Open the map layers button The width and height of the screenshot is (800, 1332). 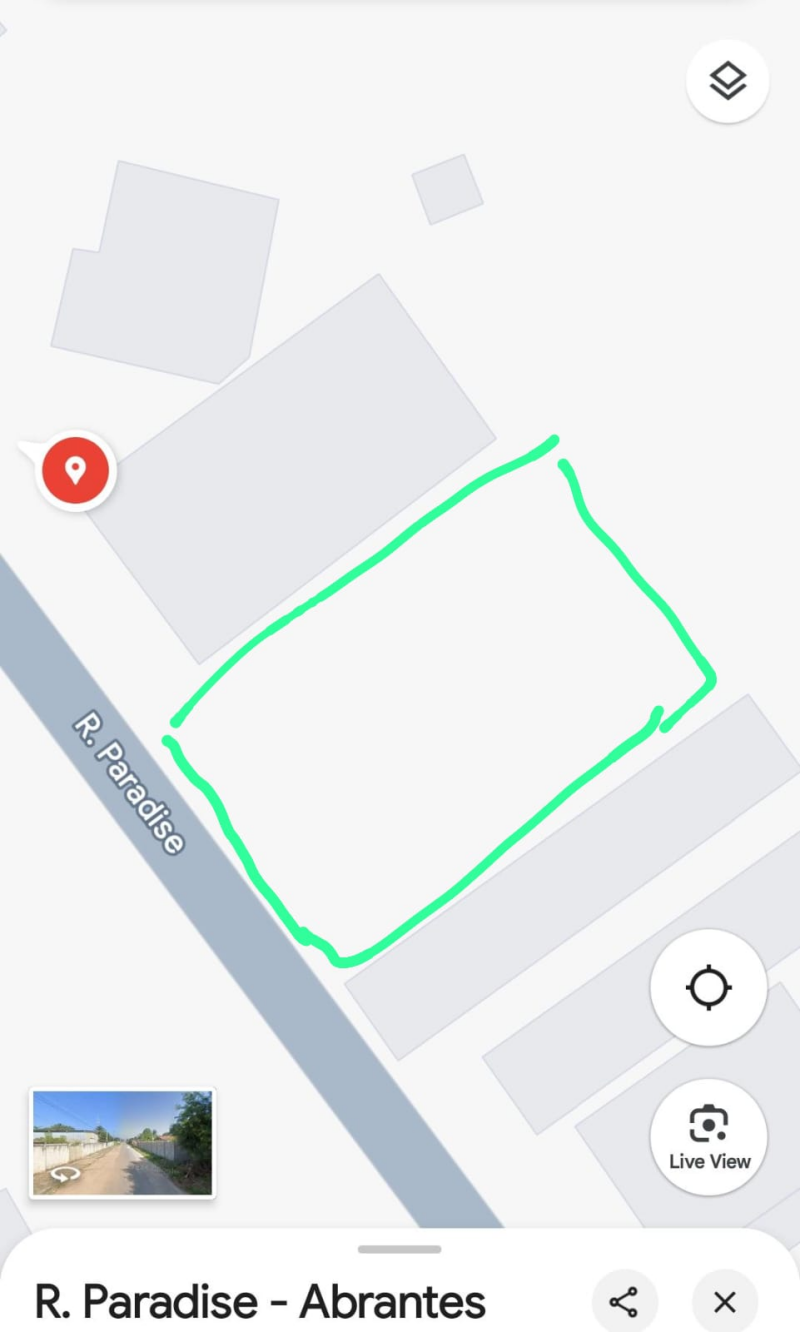[727, 81]
